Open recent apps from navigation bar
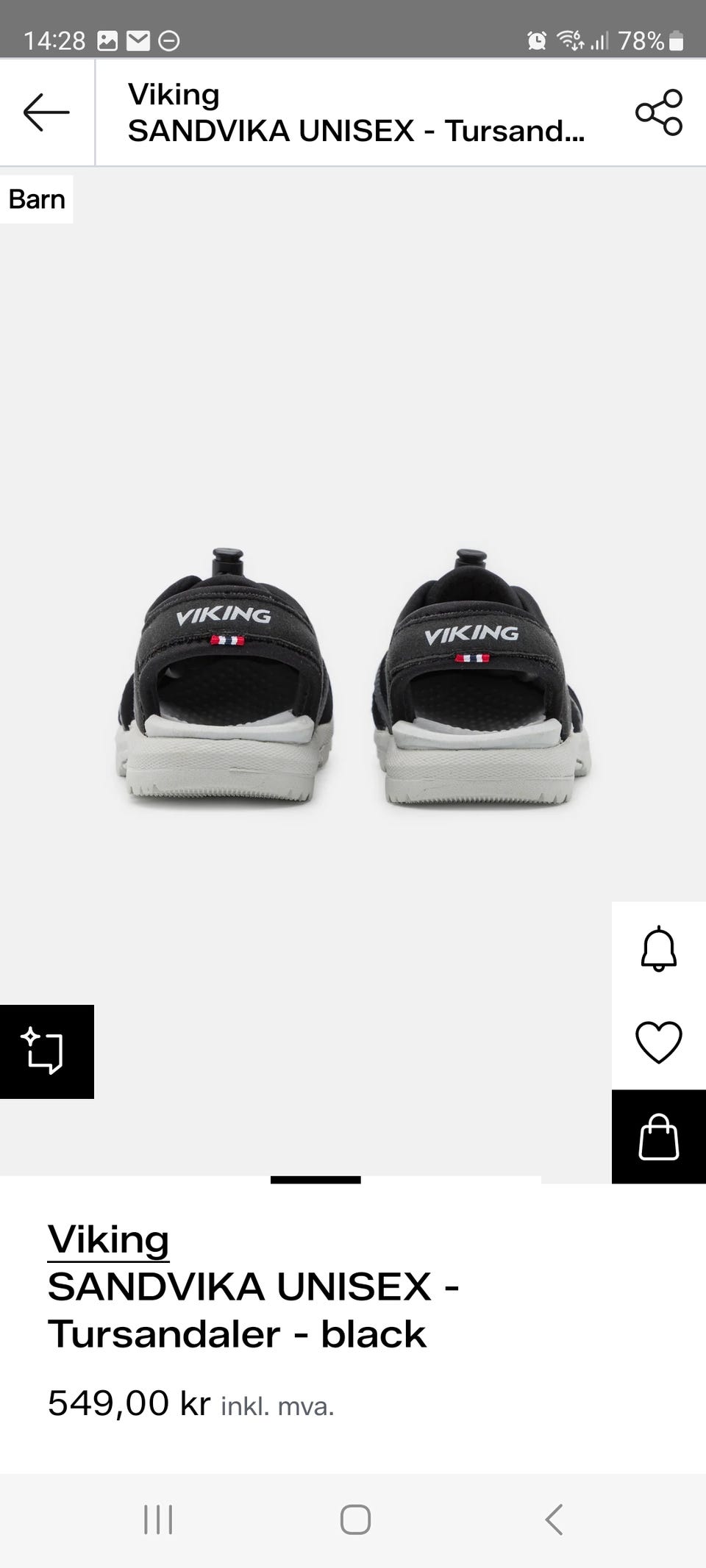The width and height of the screenshot is (706, 1568). pos(158,1519)
